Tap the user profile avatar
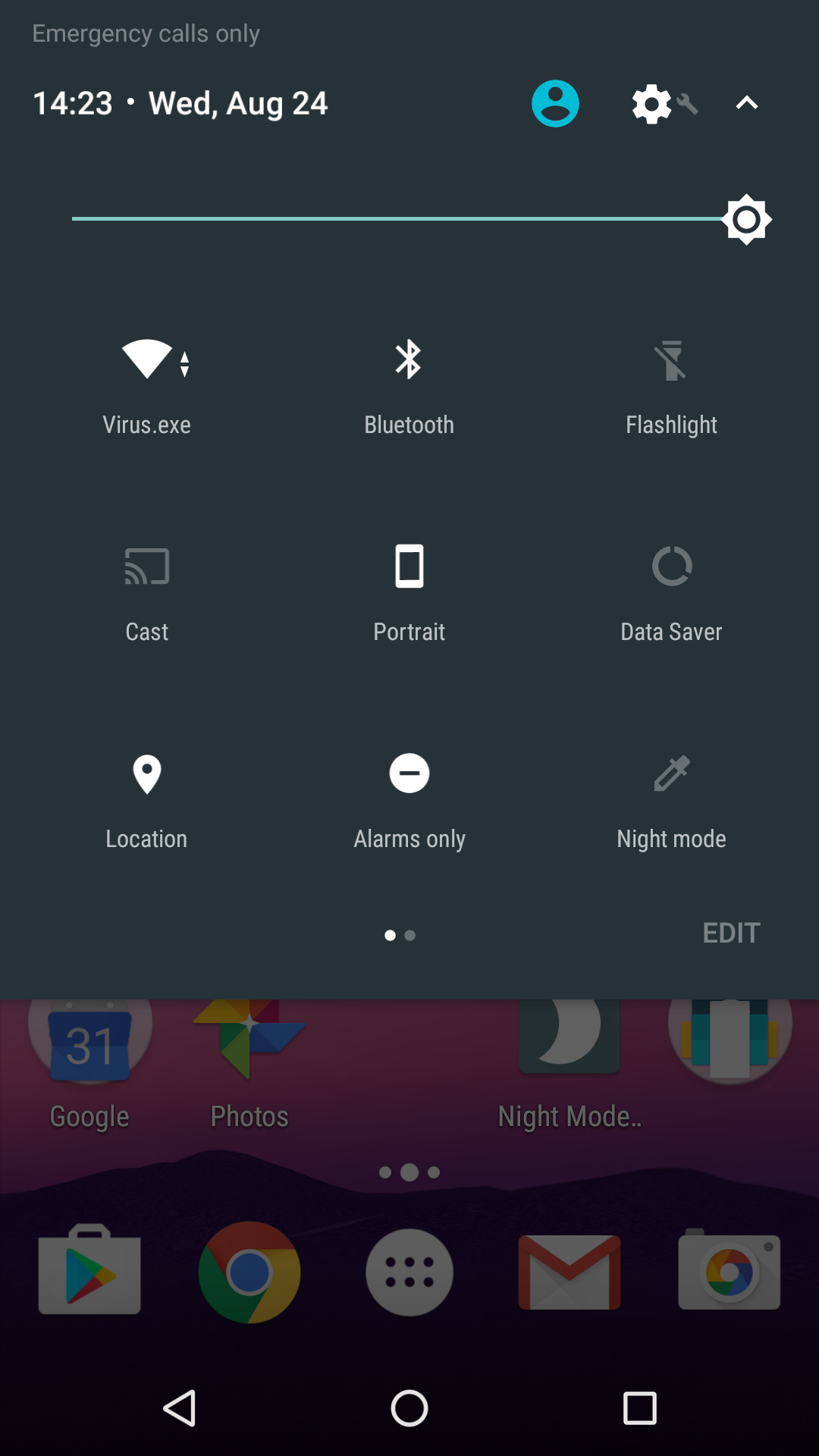 pyautogui.click(x=554, y=103)
